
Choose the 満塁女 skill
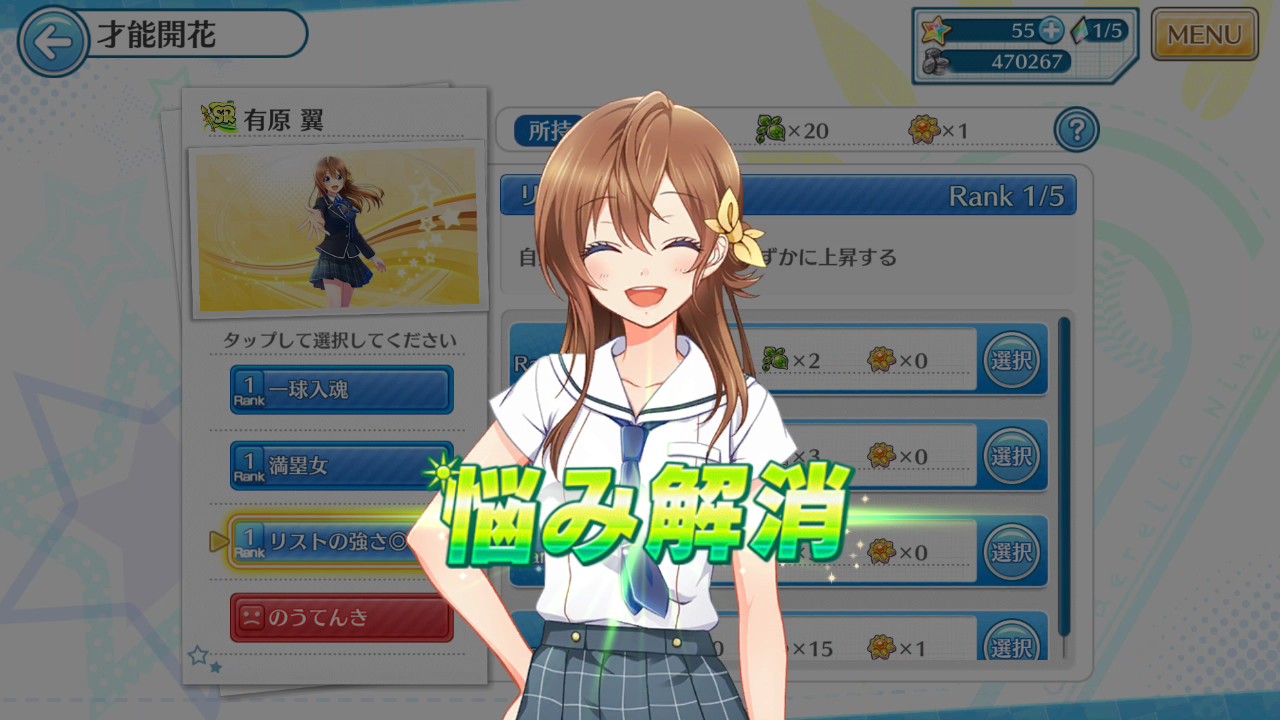pyautogui.click(x=341, y=465)
